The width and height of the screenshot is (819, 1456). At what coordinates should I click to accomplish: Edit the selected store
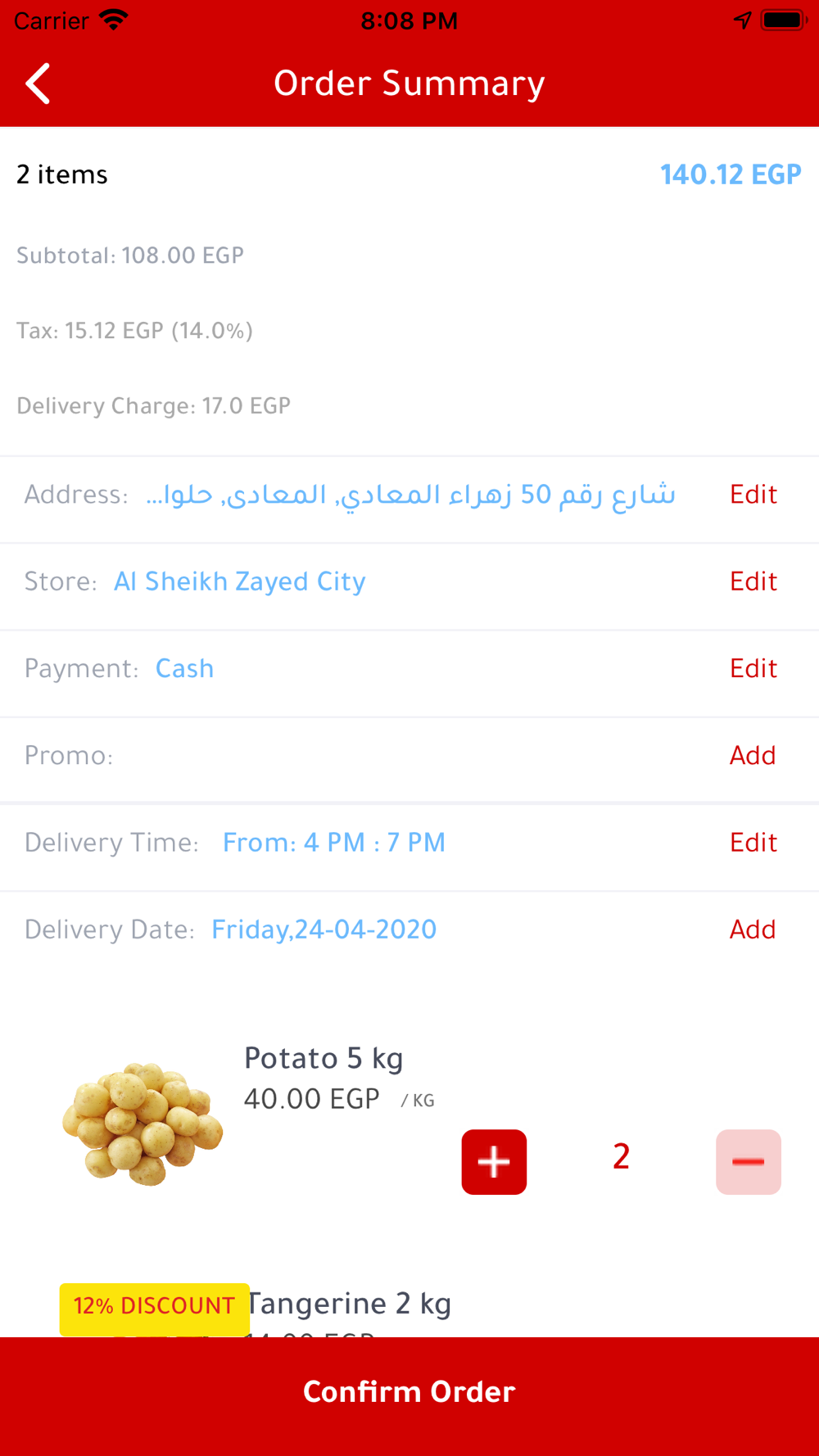(x=753, y=581)
